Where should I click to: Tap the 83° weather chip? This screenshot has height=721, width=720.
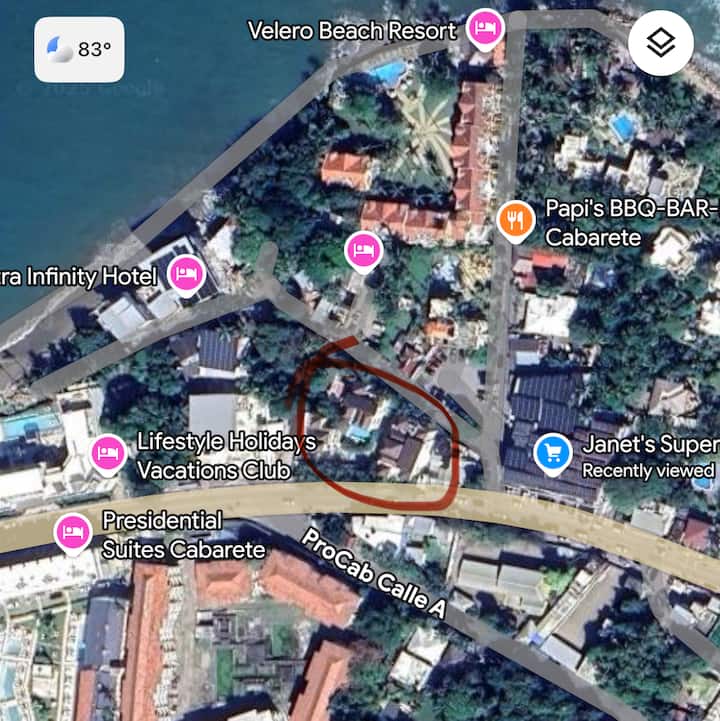tap(80, 49)
